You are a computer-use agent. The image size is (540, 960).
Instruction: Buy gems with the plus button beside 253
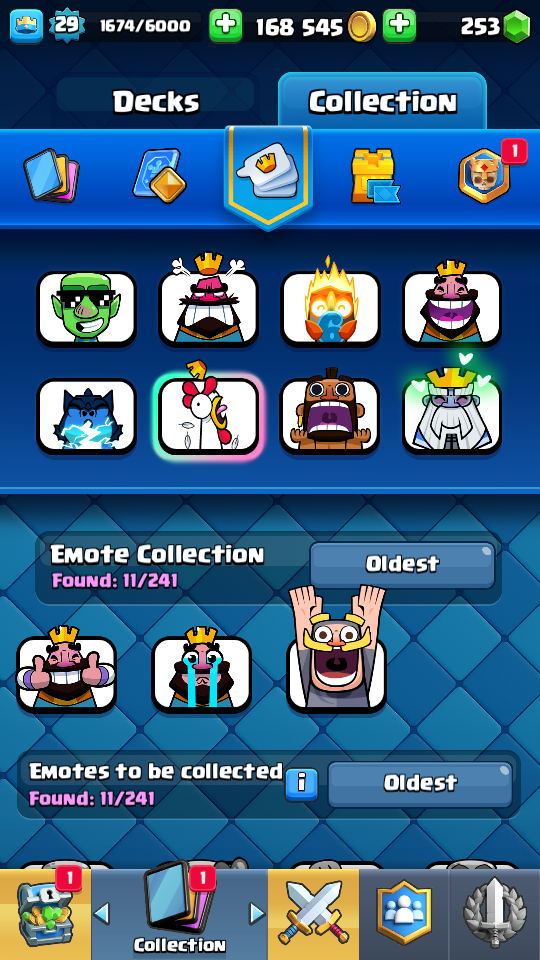399,26
